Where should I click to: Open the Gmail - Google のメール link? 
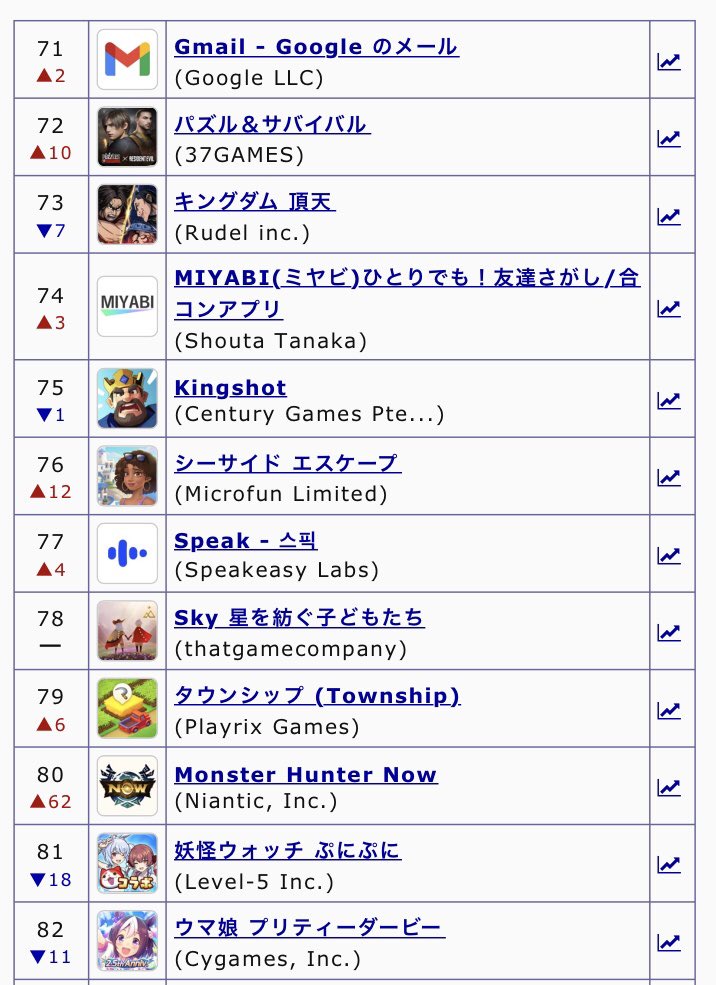(x=316, y=47)
